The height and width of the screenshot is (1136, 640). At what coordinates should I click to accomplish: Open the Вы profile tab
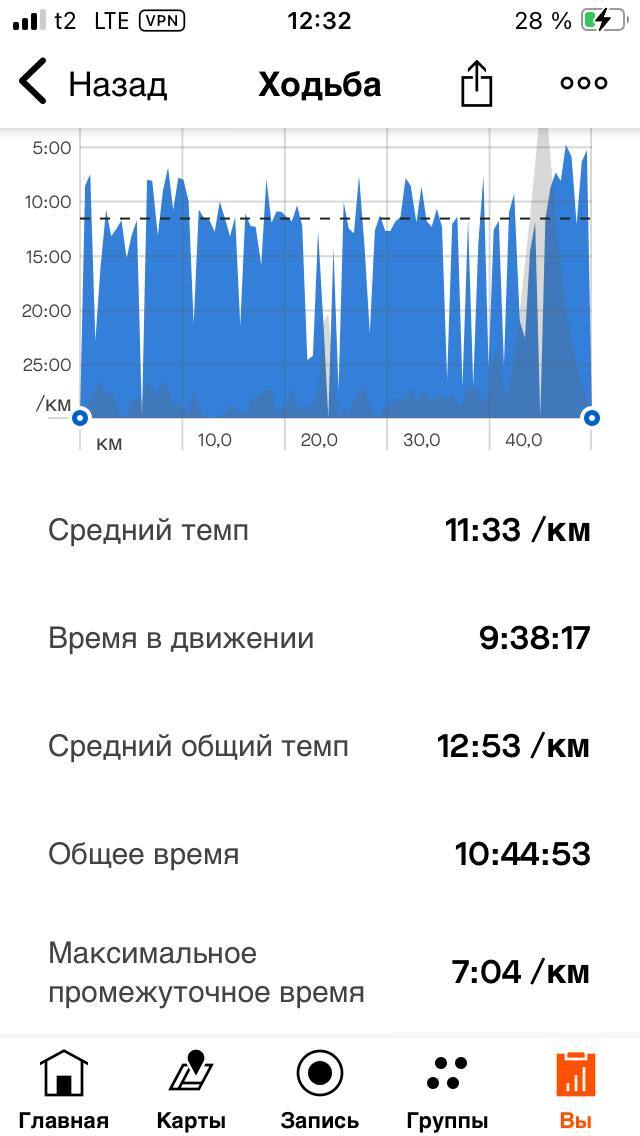[x=576, y=1088]
